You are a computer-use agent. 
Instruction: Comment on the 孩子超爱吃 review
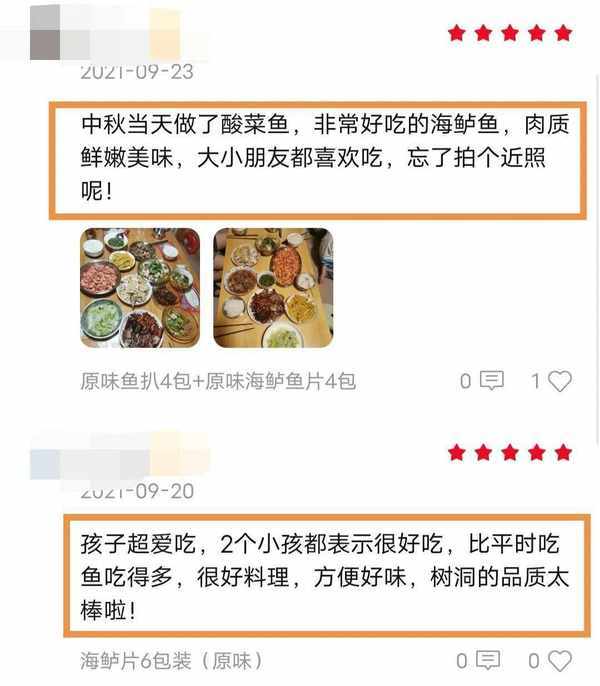pos(487,660)
